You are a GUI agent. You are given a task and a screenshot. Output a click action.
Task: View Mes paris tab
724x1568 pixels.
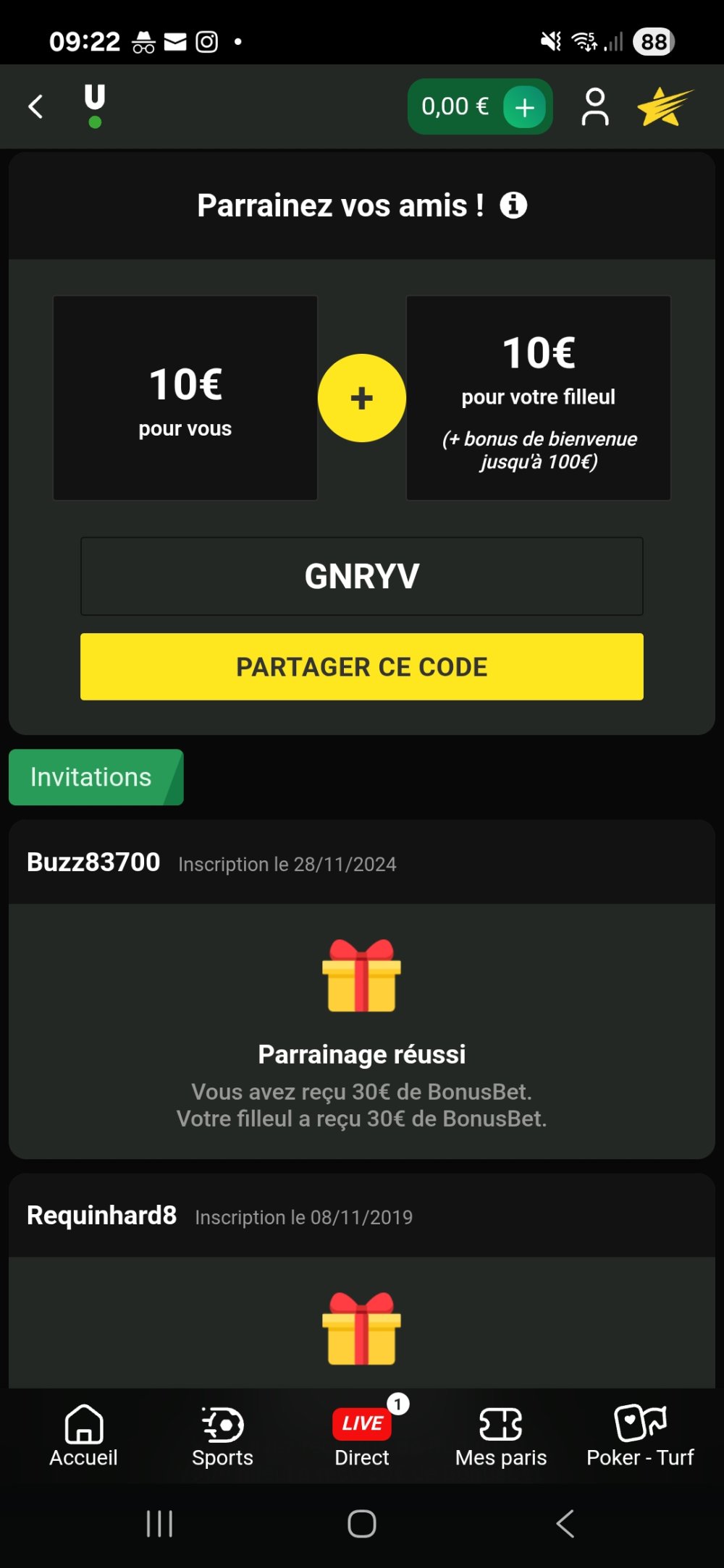(501, 1436)
